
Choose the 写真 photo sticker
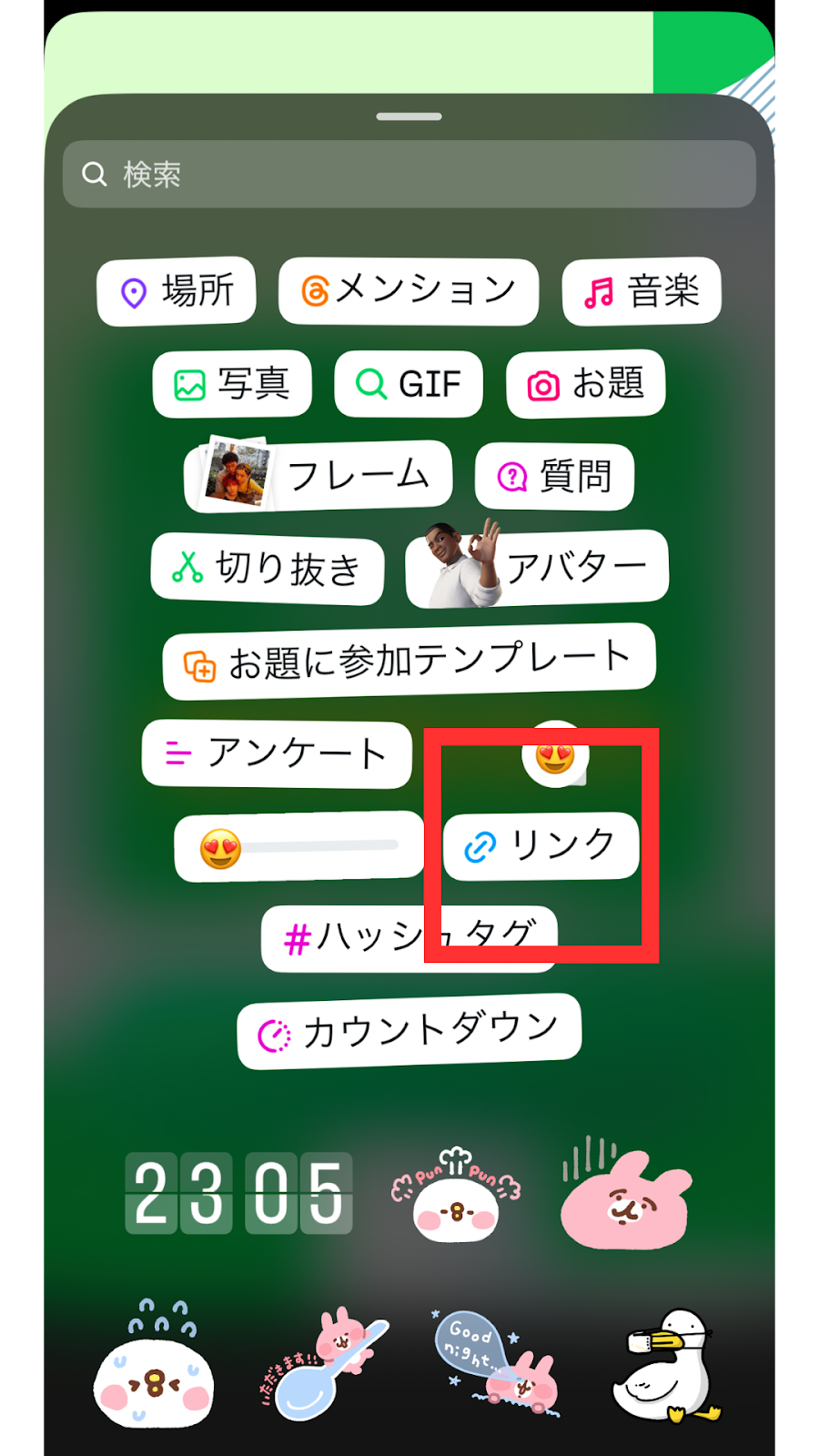(232, 384)
